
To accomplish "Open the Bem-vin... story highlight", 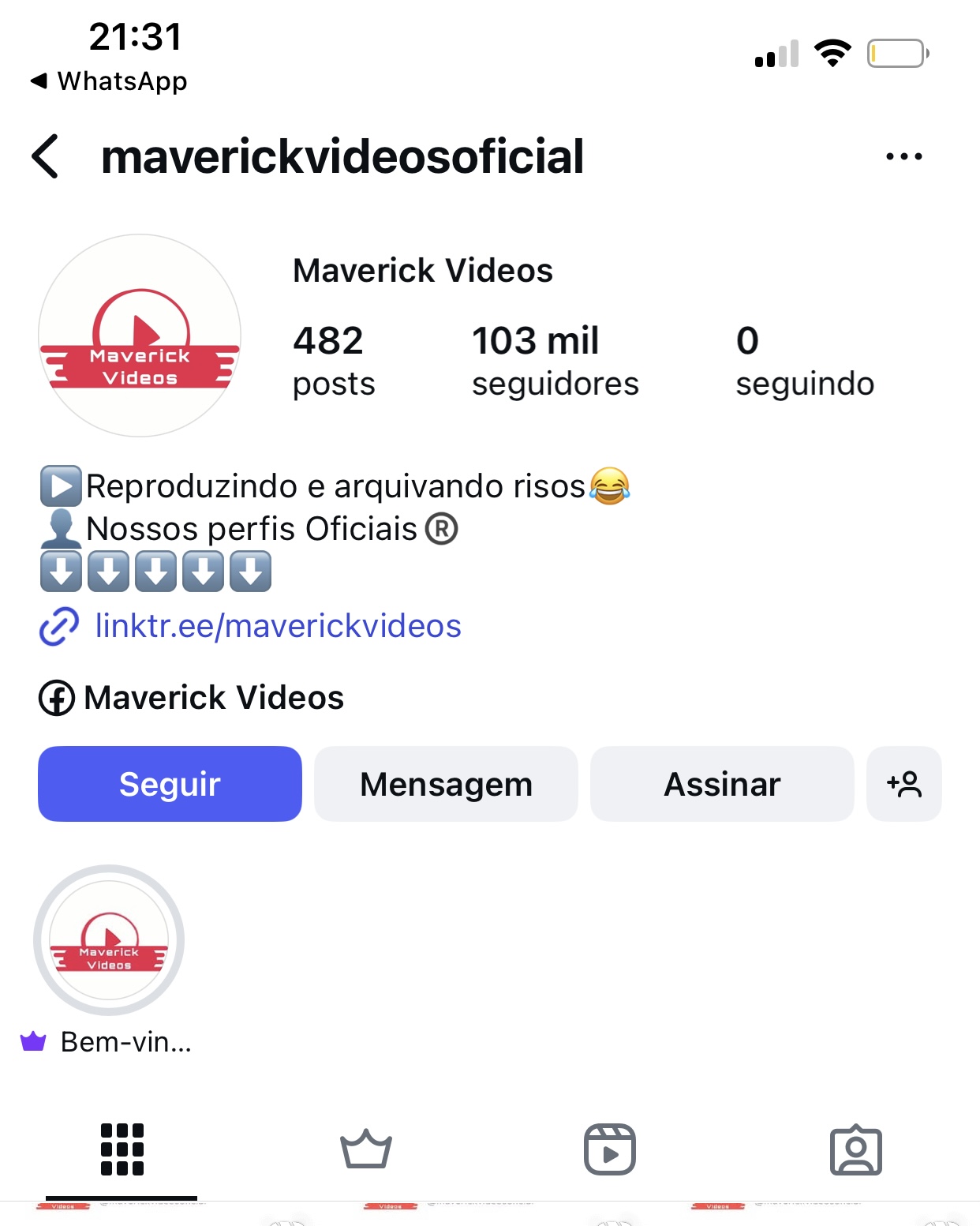I will 109,940.
